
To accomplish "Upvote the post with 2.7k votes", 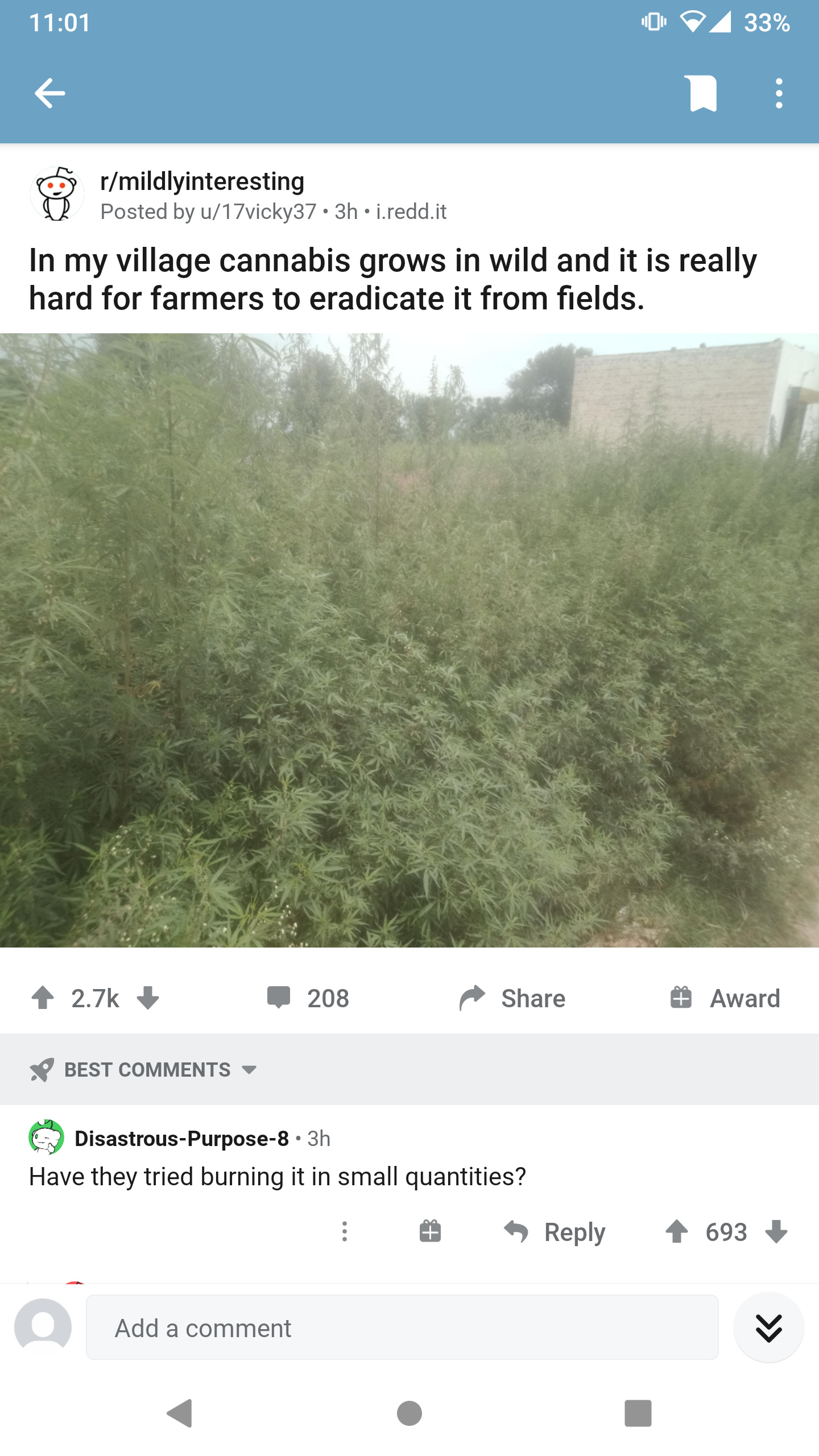I will [x=43, y=998].
